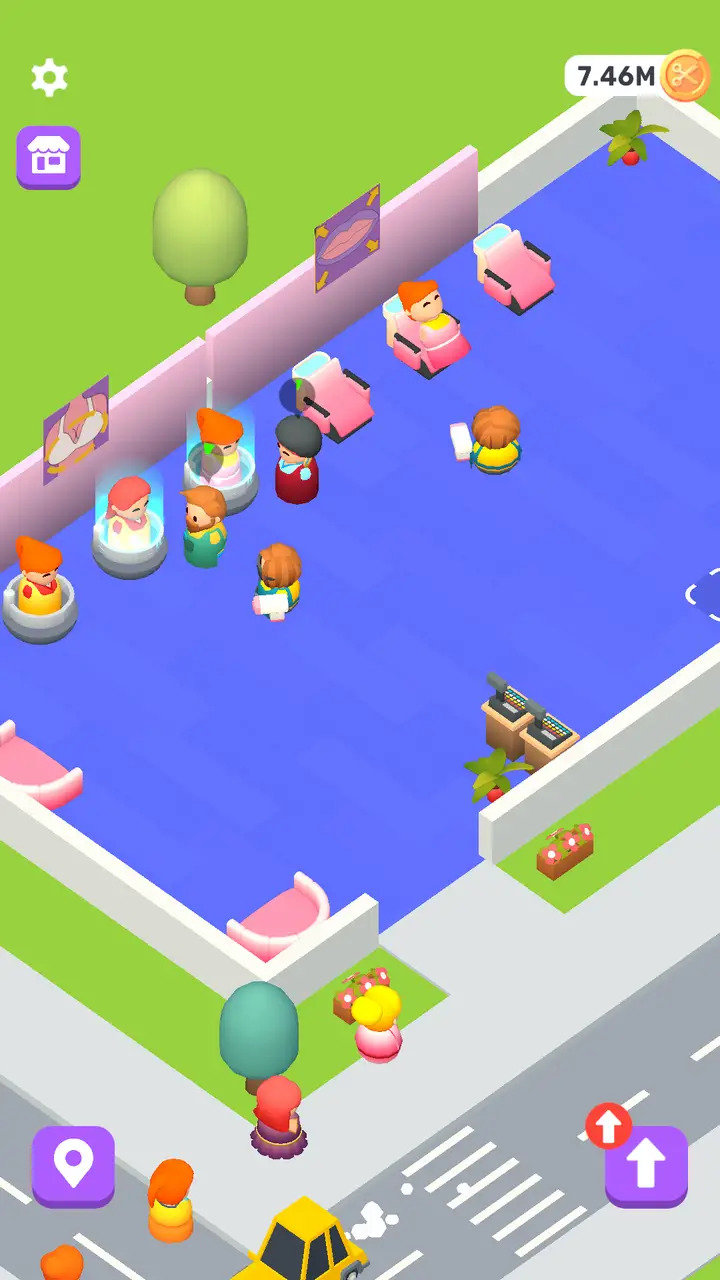Open upgrades with the arrow button
Screen dimensions: 720x1280
[x=646, y=1165]
